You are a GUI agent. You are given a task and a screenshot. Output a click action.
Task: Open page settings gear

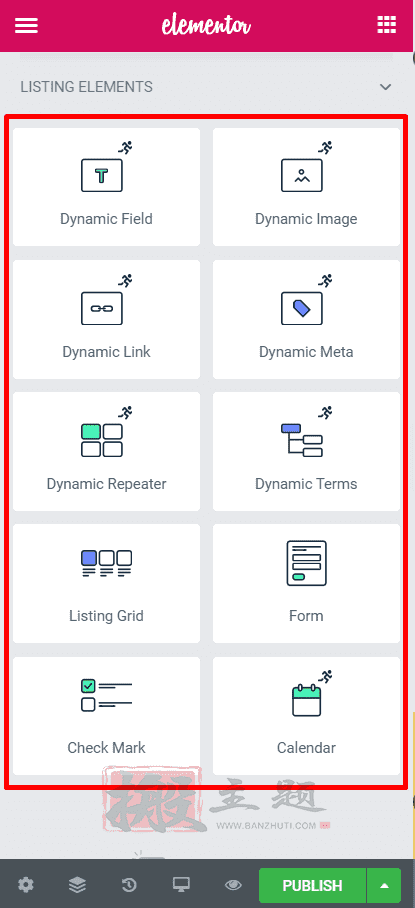tap(25, 885)
